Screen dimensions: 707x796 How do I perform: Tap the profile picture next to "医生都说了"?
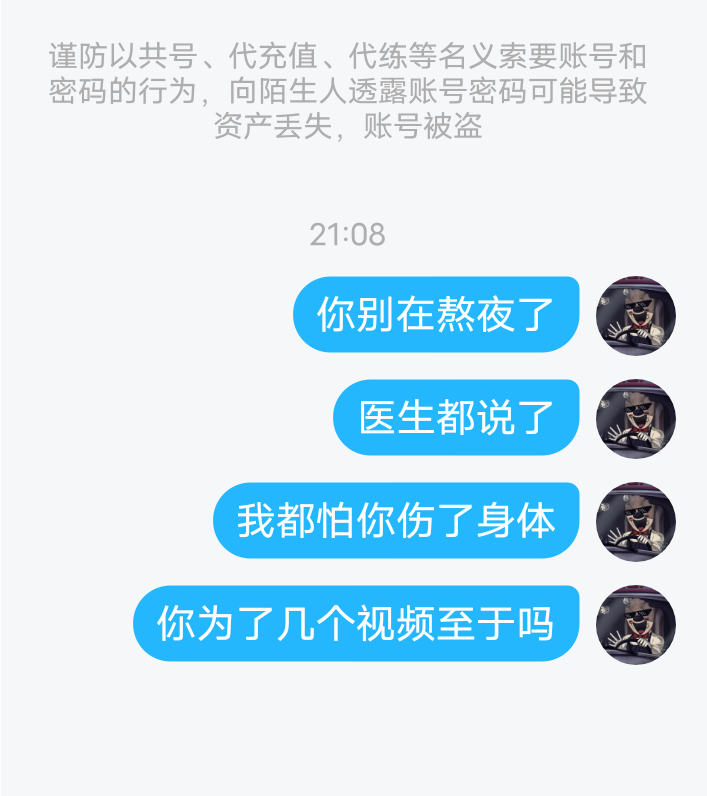(636, 418)
